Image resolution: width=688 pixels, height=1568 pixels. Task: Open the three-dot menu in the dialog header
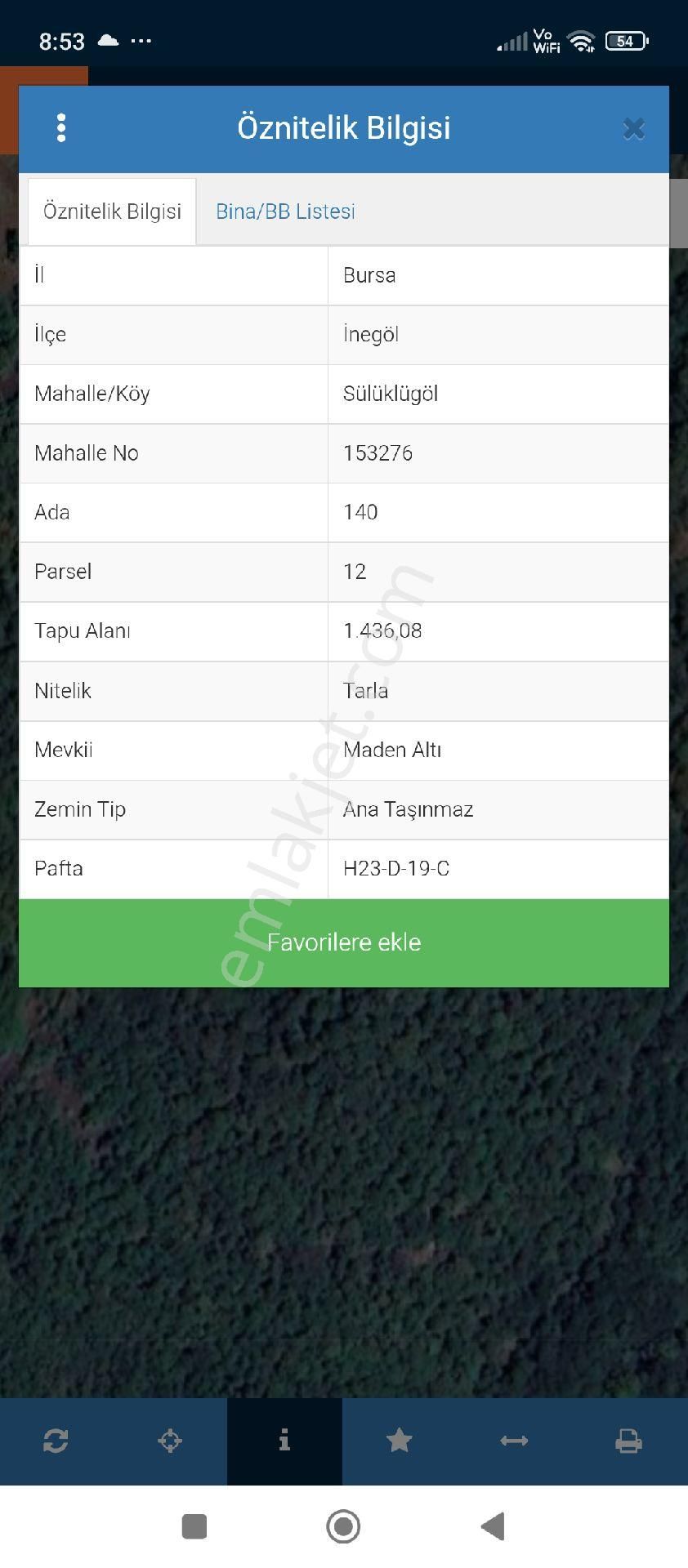tap(61, 128)
